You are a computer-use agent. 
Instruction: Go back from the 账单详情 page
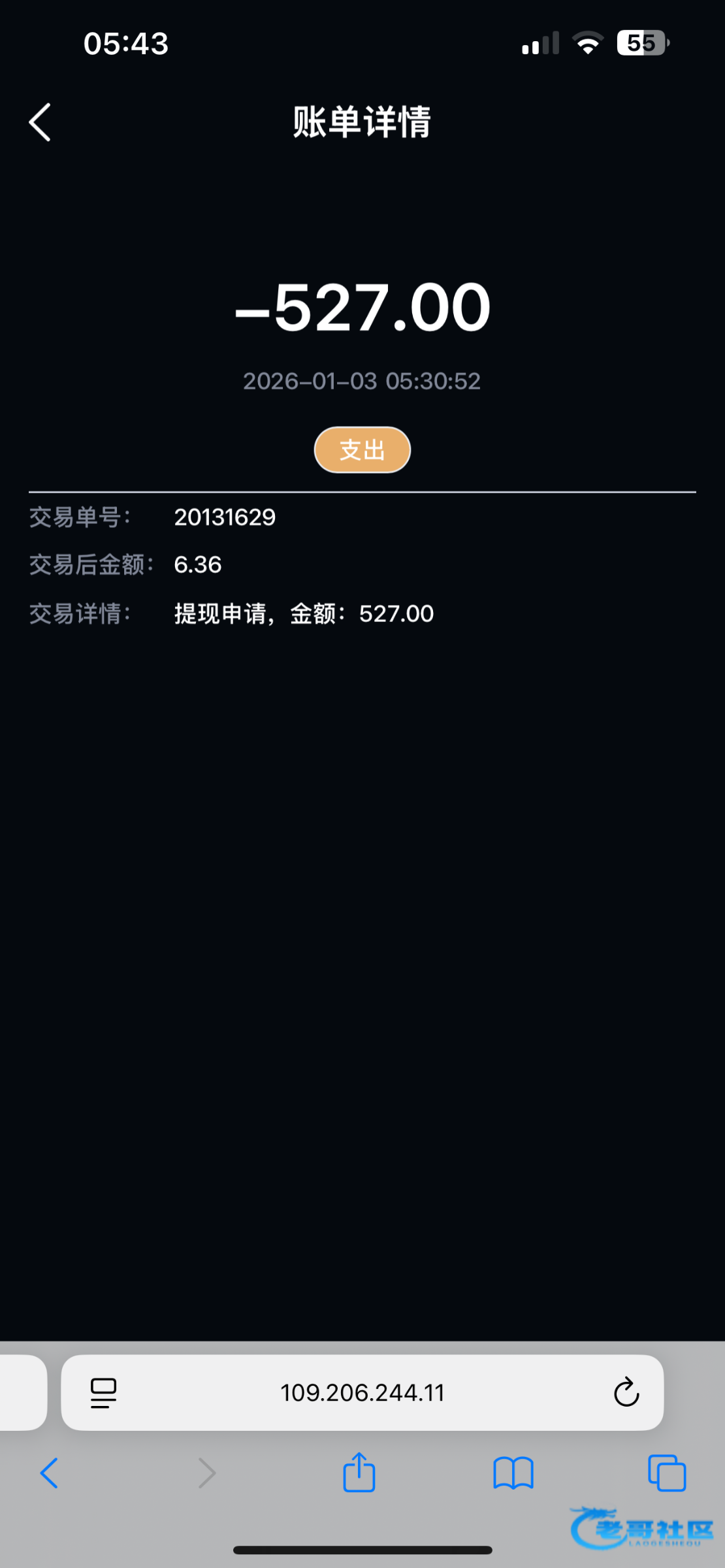point(40,122)
